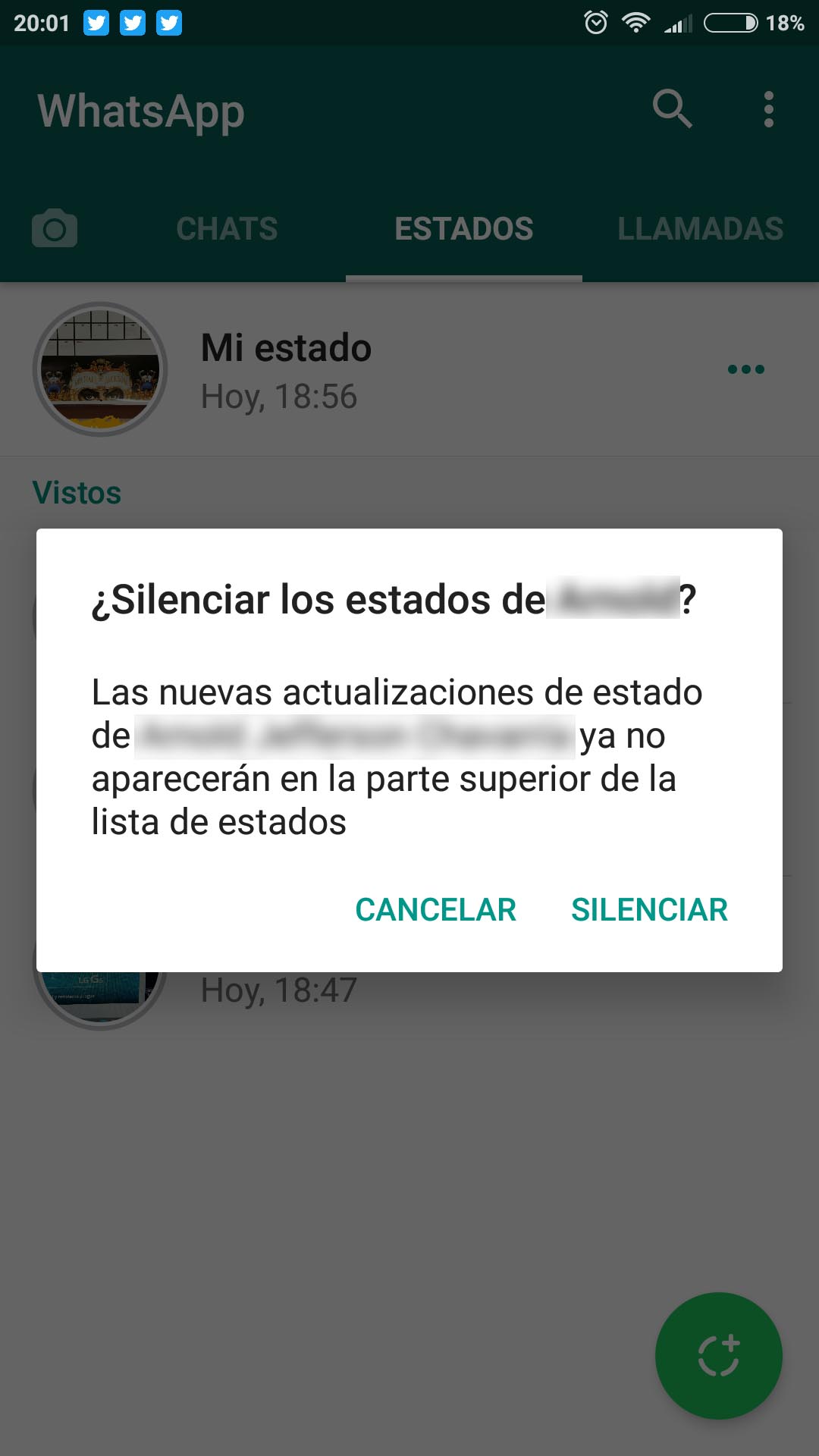
Task: Select the ESTADOS tab
Action: click(x=464, y=229)
